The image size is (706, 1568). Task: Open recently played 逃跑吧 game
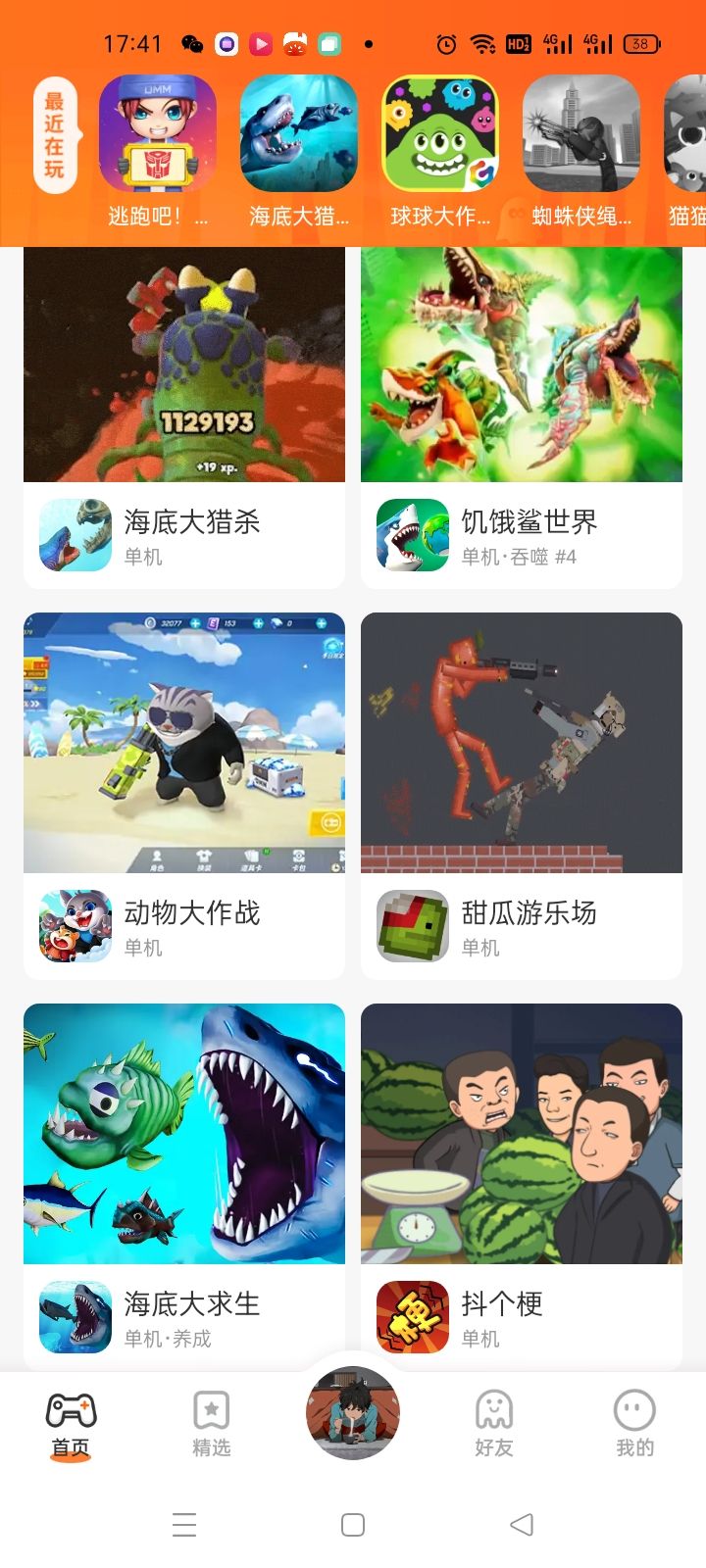point(157,134)
